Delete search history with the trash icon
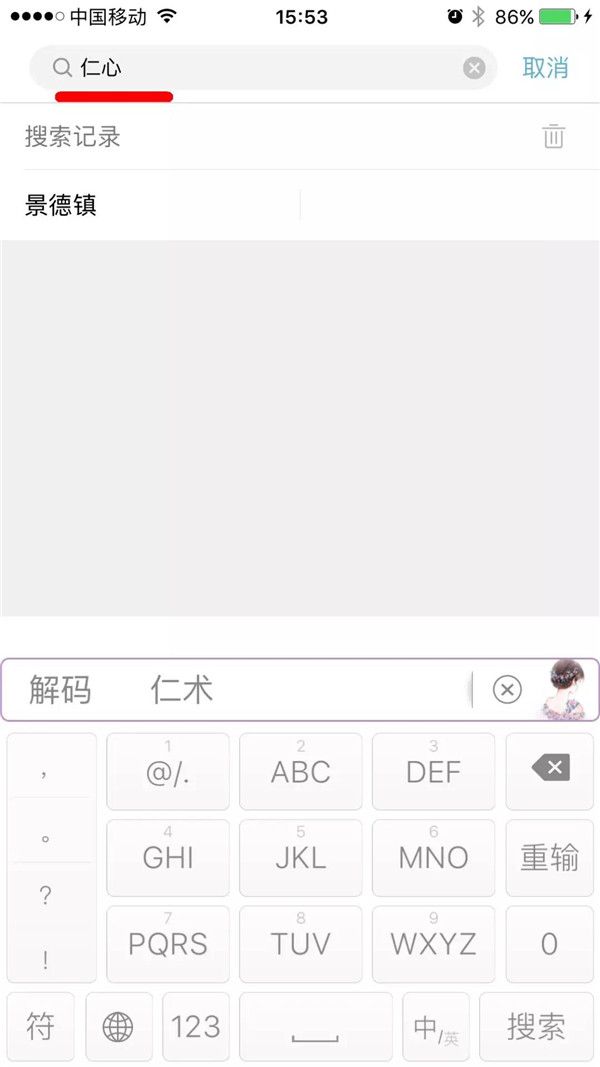Image resolution: width=600 pixels, height=1067 pixels. (x=553, y=137)
